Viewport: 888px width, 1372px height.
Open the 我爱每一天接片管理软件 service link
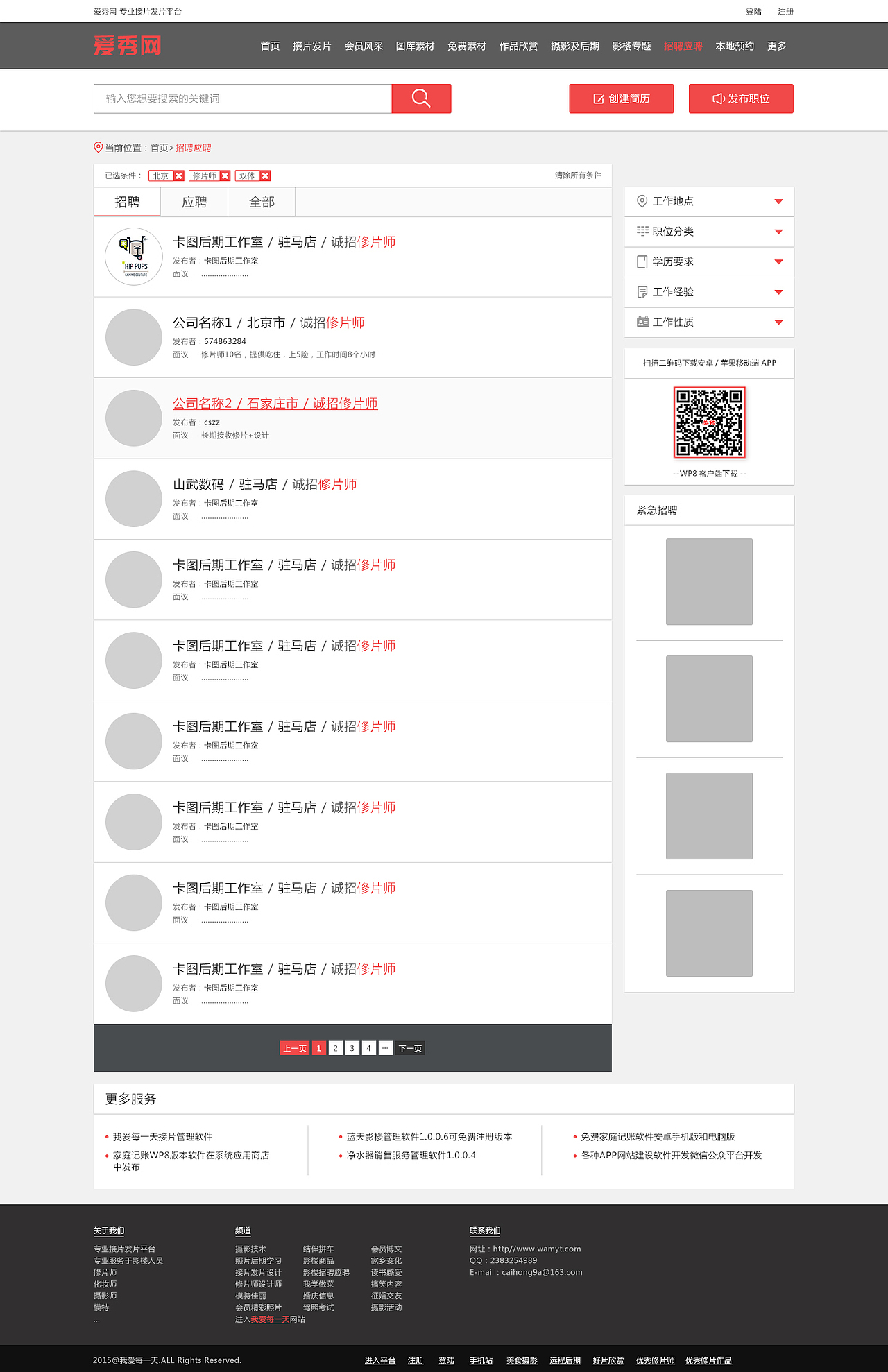click(x=162, y=1137)
